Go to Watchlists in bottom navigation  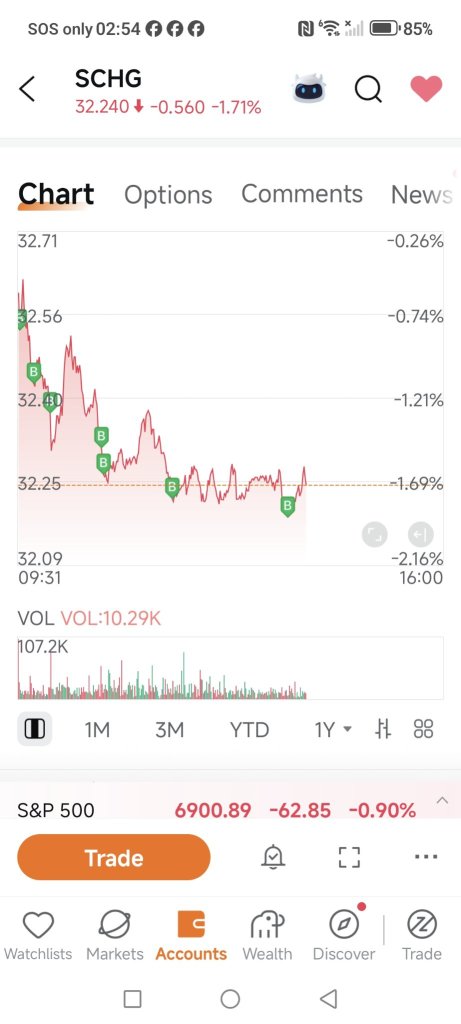[38, 937]
